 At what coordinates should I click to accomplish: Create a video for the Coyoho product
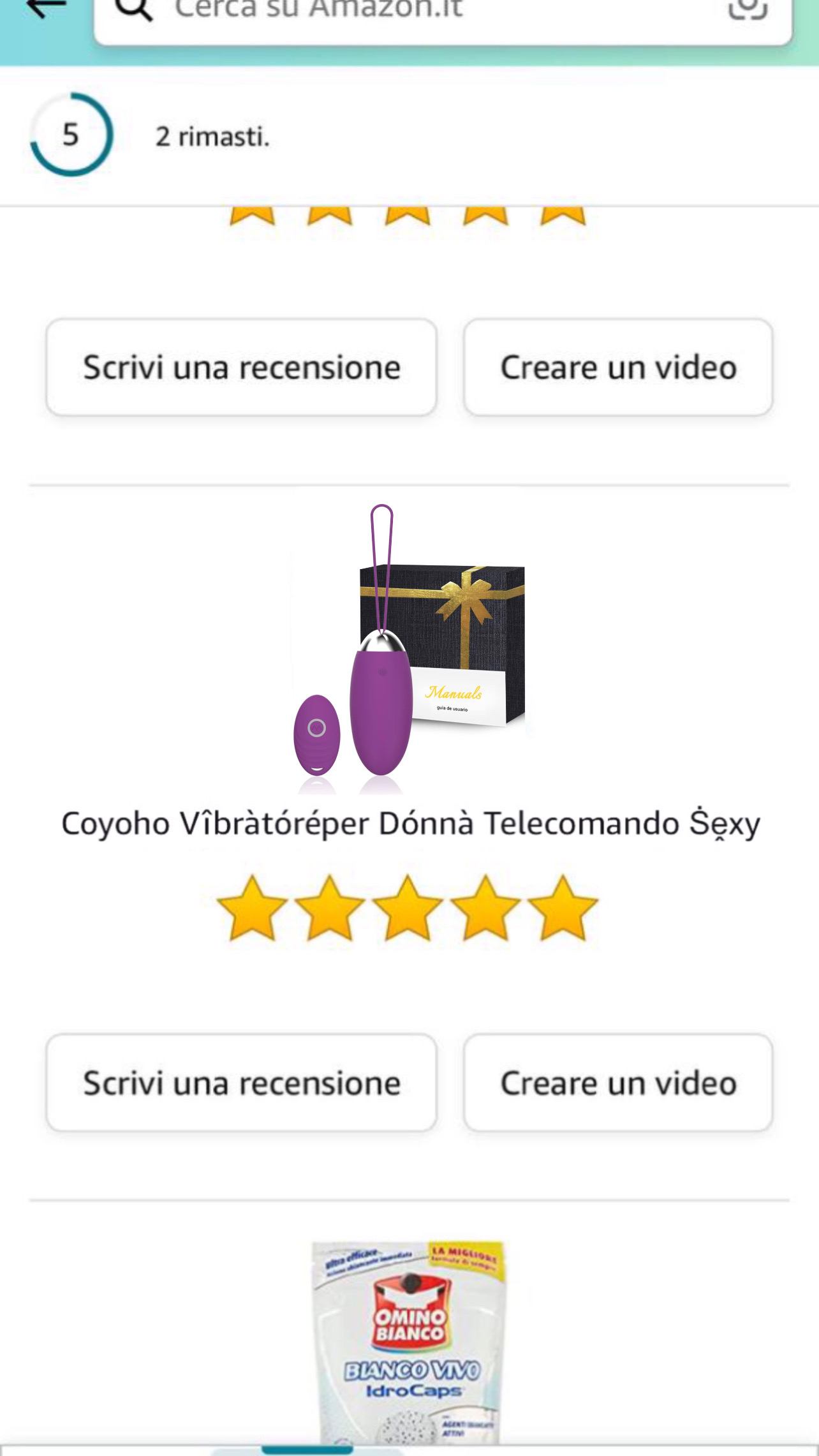(x=618, y=1083)
